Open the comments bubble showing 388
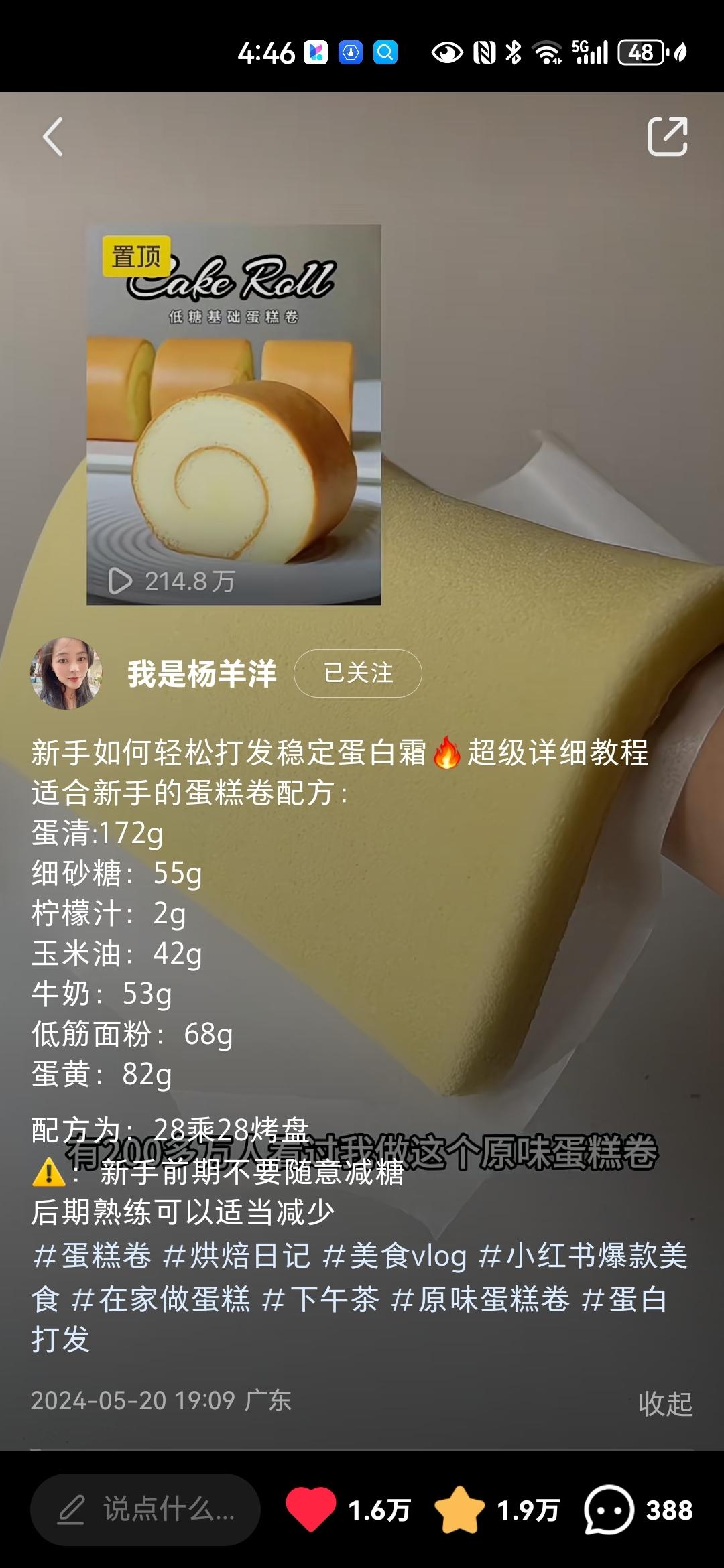 point(609,1510)
